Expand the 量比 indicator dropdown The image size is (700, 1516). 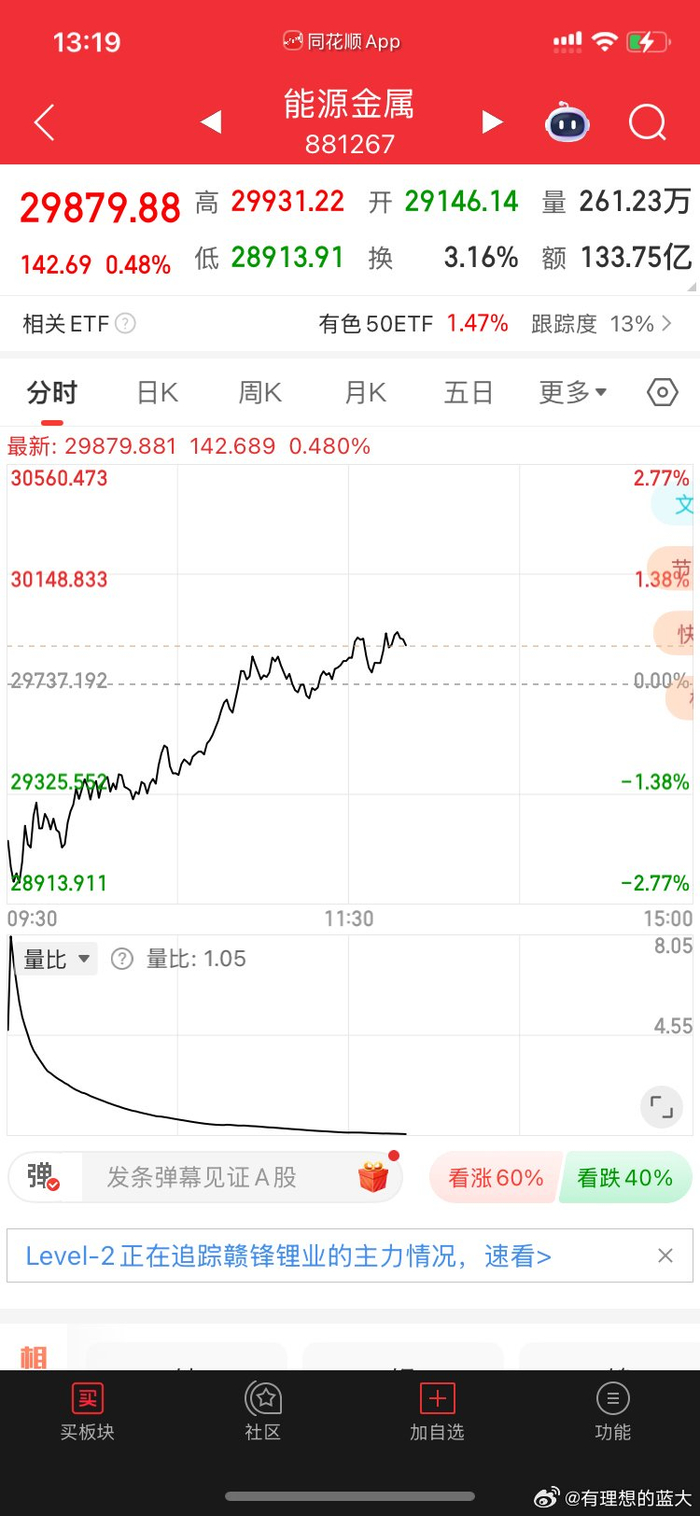(x=57, y=959)
